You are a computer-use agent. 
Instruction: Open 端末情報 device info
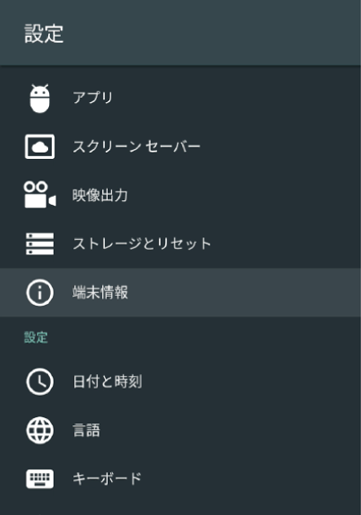pos(180,293)
